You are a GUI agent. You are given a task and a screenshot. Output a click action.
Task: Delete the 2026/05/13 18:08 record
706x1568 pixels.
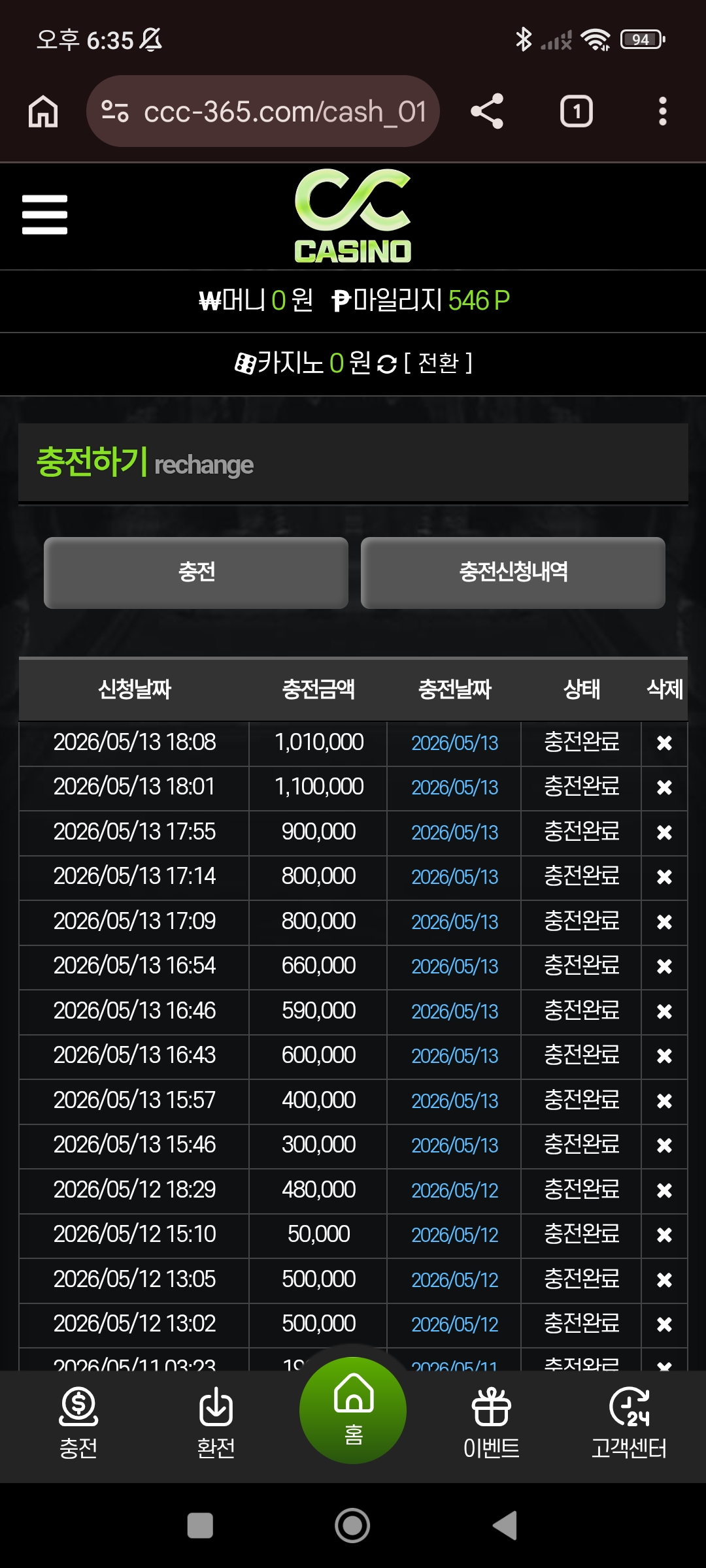664,743
